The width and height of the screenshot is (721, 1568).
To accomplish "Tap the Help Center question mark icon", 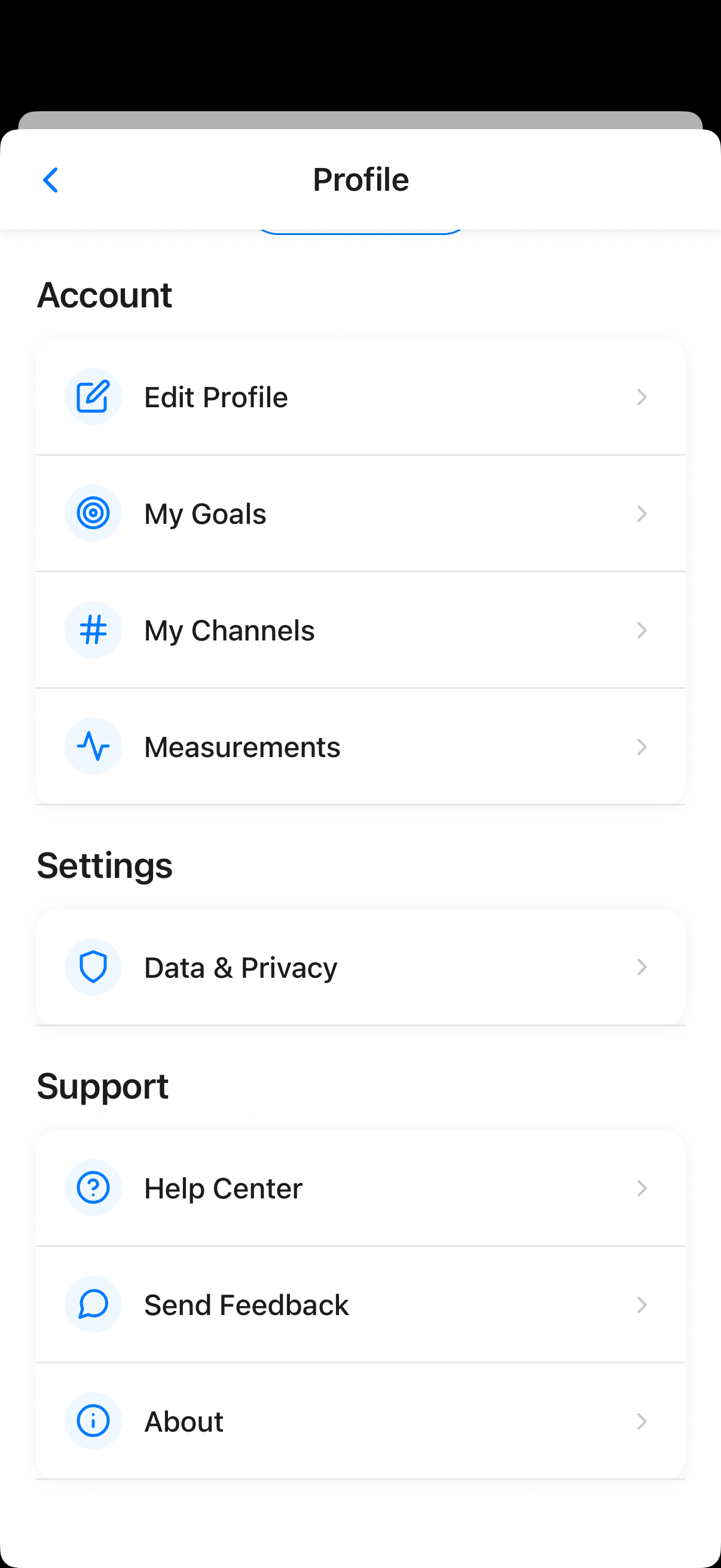I will (x=93, y=1187).
